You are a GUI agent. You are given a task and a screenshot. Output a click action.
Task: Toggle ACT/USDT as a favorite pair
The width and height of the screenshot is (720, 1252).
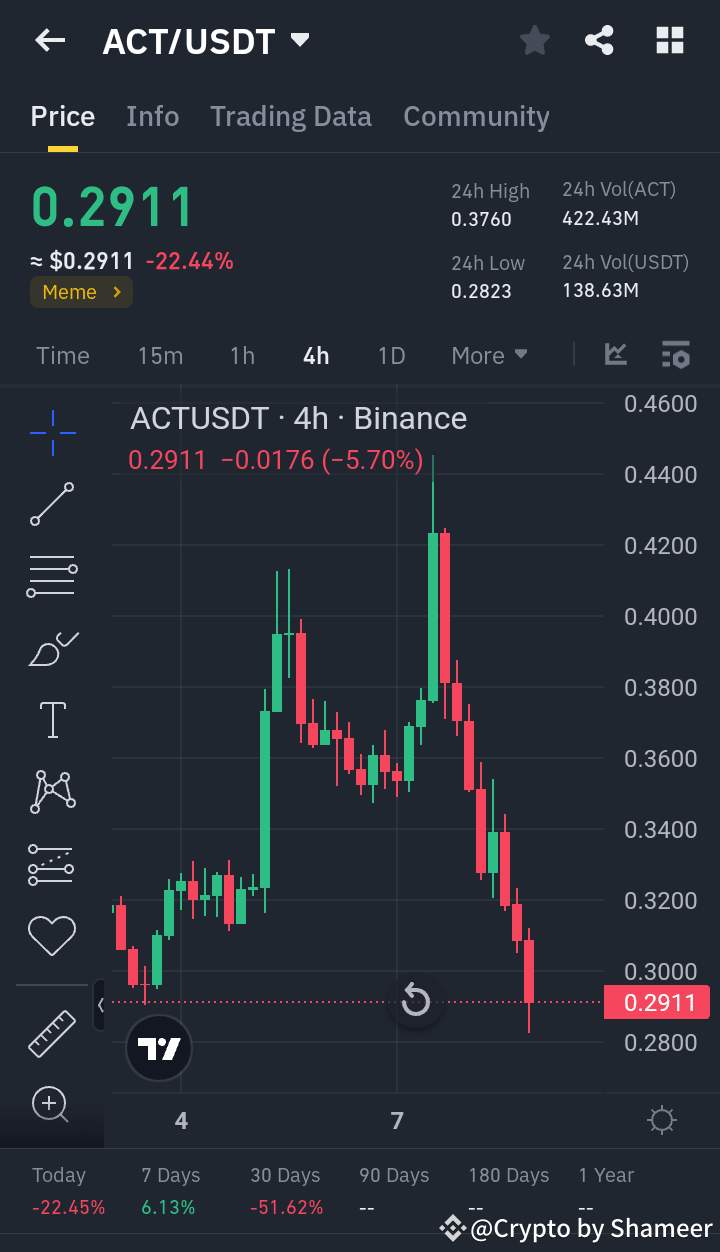(x=534, y=40)
